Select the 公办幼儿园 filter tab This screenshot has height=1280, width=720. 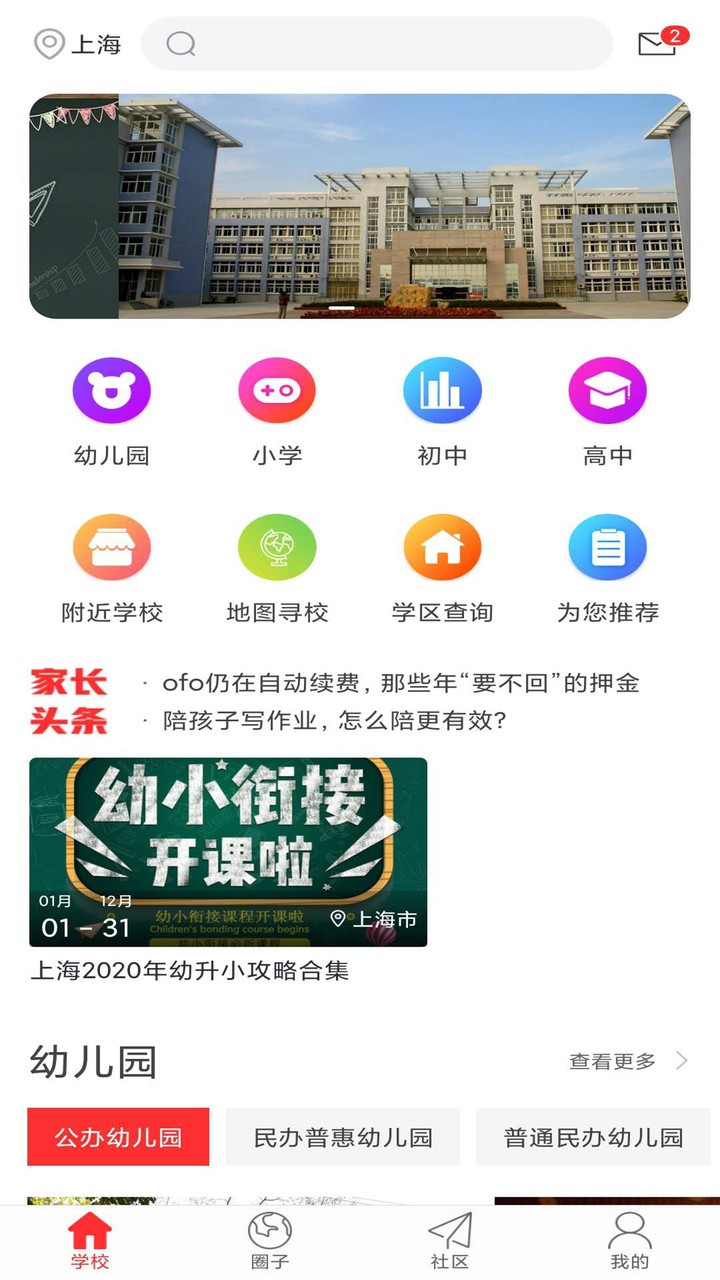click(x=118, y=1137)
